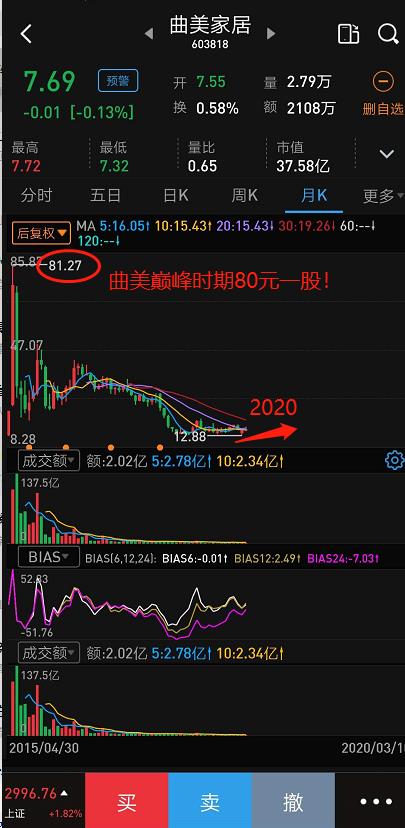Switch to the previous stock arrow
Image resolution: width=405 pixels, height=828 pixels.
click(149, 34)
